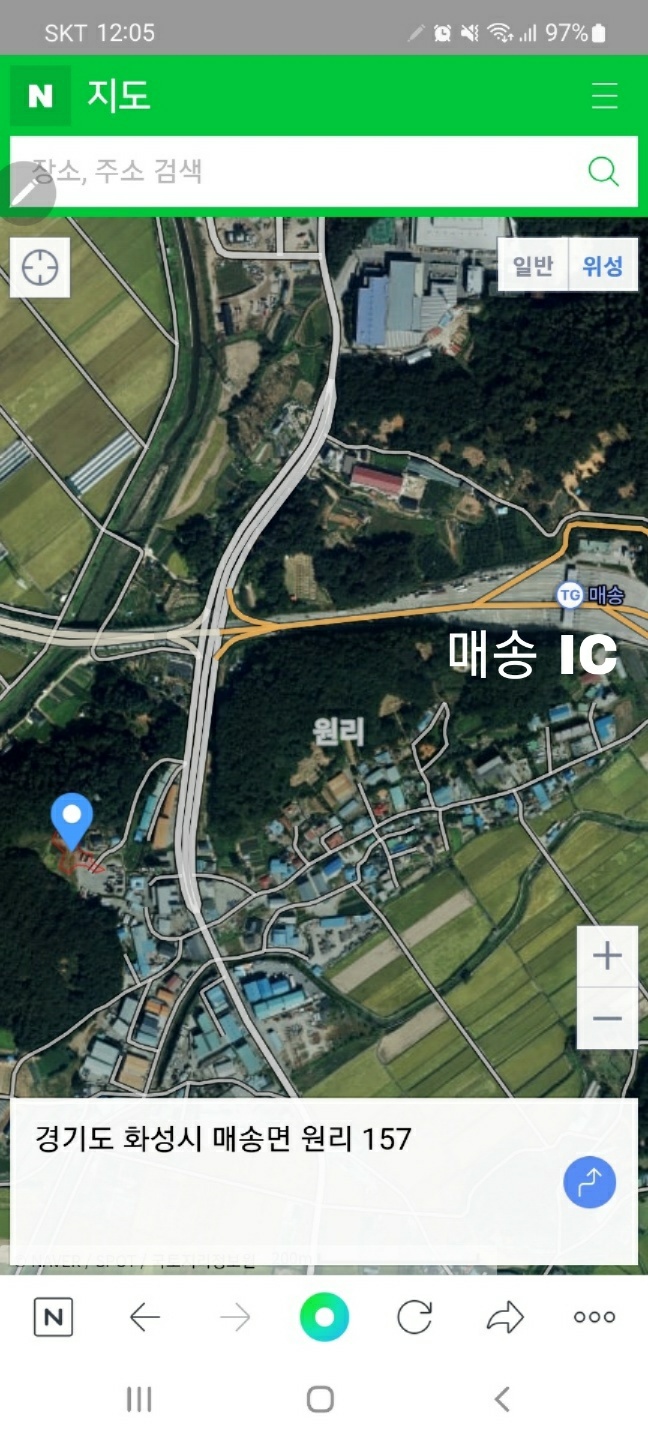Zoom out with the minus button

(x=607, y=1018)
